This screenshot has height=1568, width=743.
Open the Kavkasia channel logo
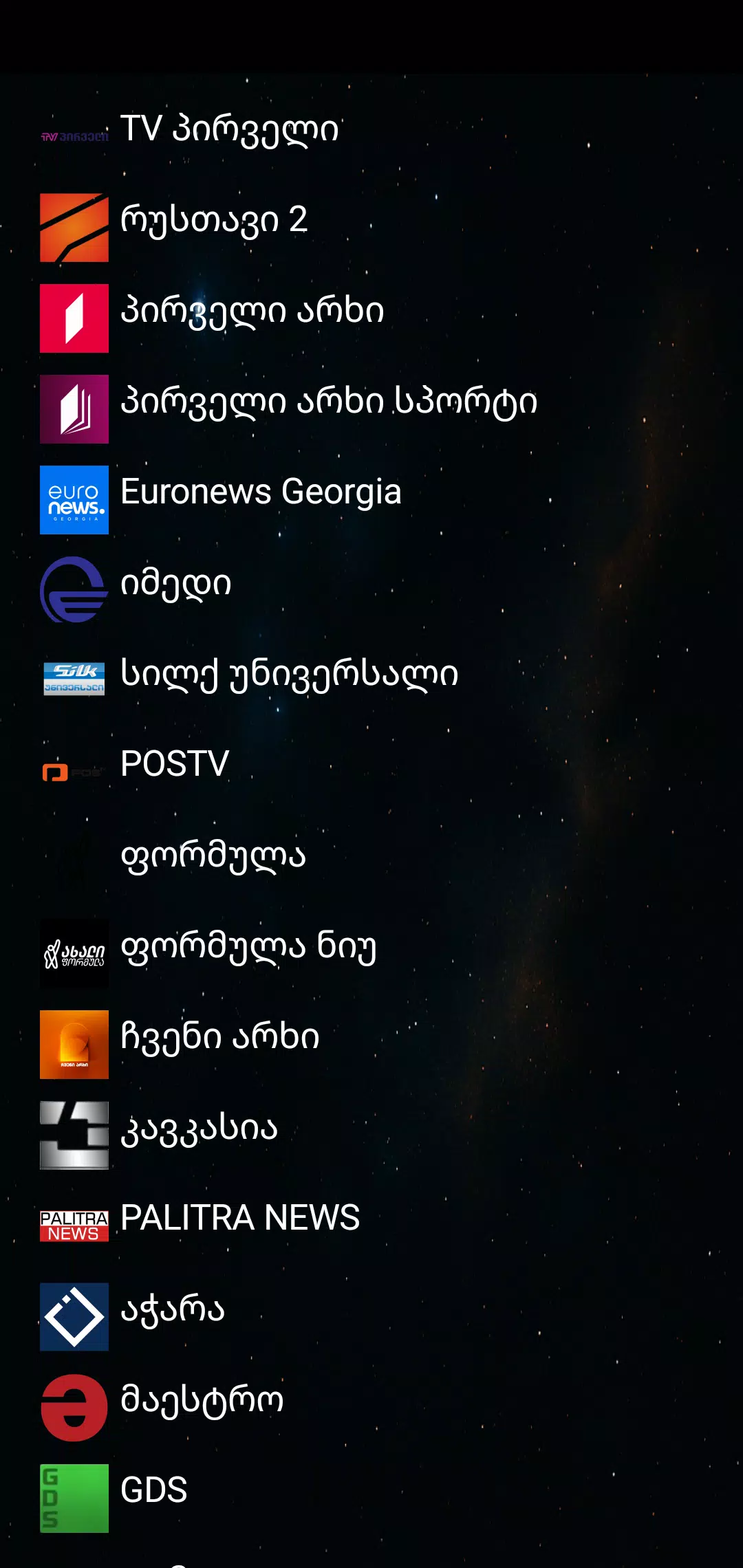74,1135
